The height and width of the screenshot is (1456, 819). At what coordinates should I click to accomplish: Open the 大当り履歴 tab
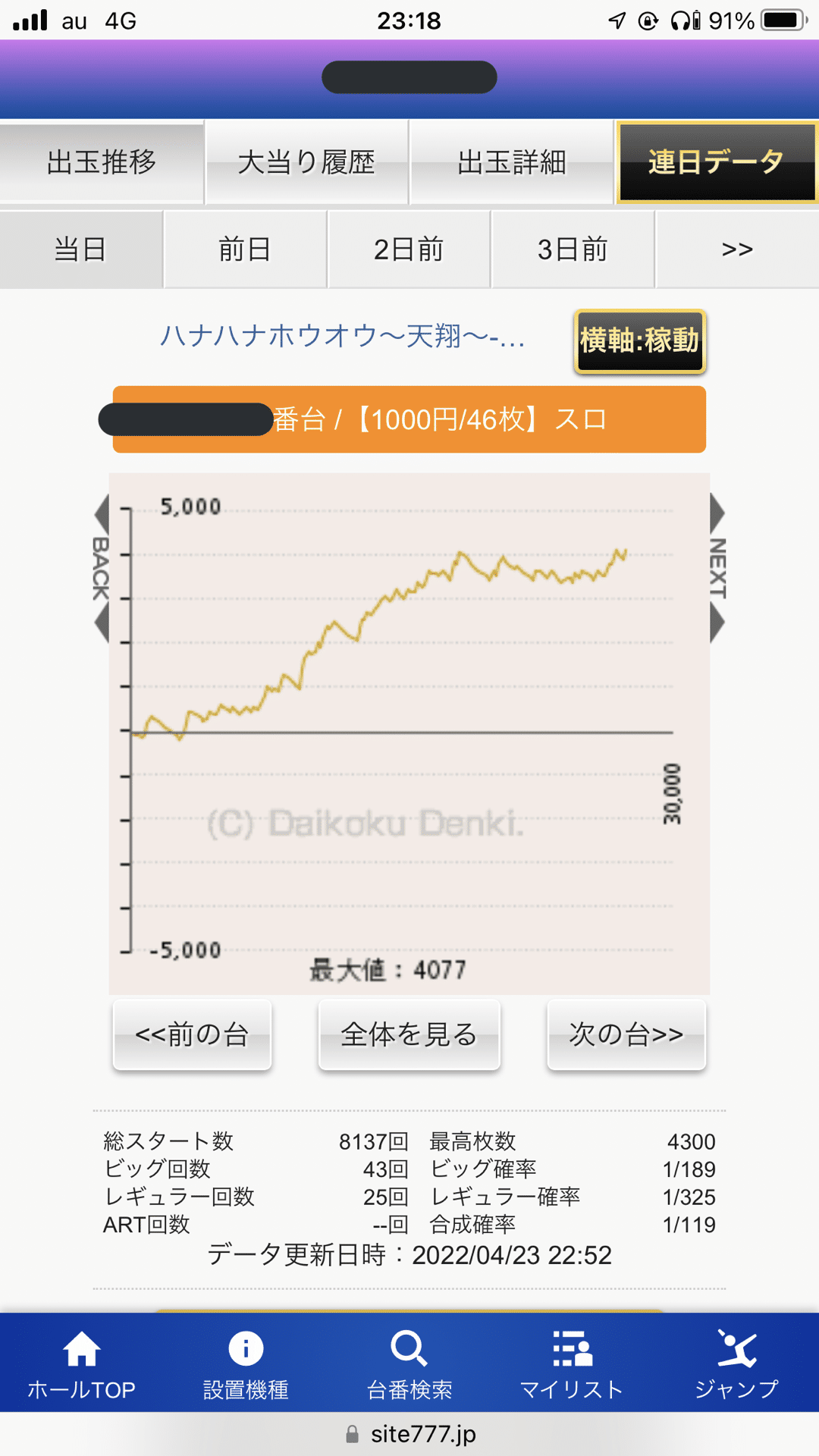[x=306, y=162]
